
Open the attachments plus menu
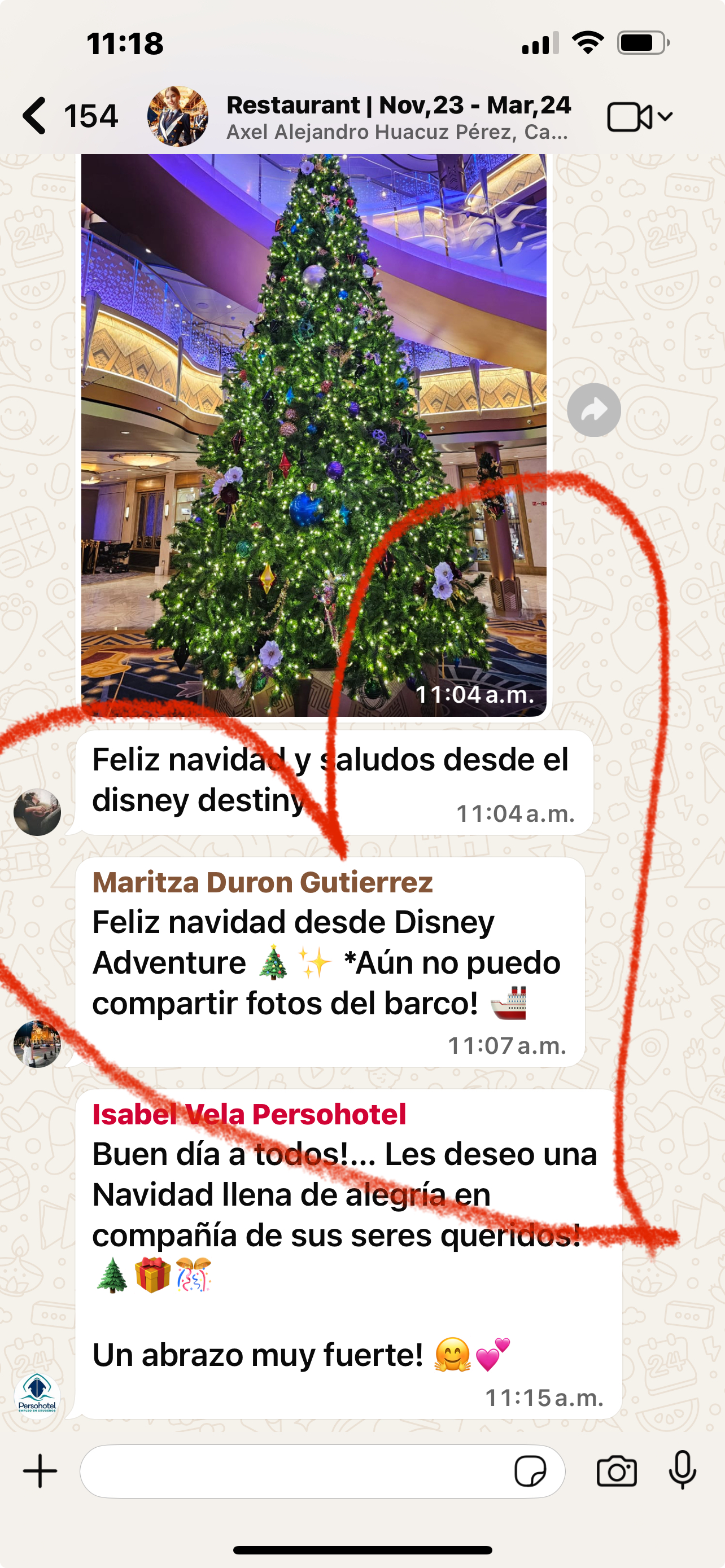[x=40, y=1471]
